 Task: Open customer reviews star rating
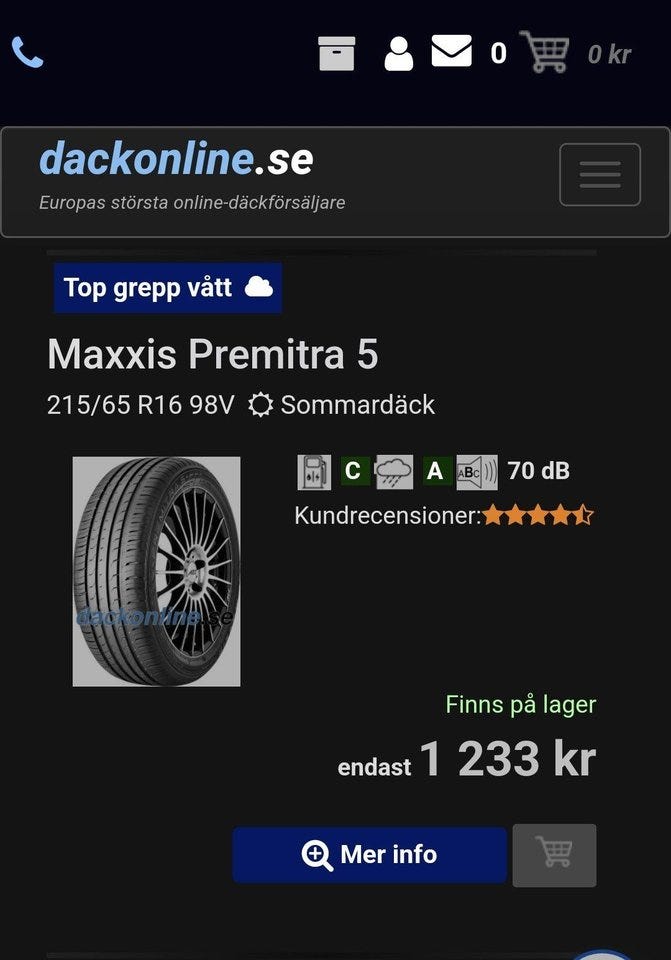[x=538, y=516]
